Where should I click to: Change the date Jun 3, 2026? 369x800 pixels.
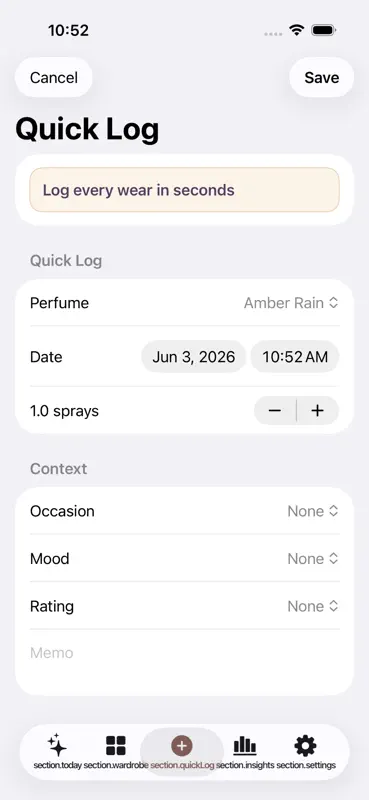click(x=193, y=357)
